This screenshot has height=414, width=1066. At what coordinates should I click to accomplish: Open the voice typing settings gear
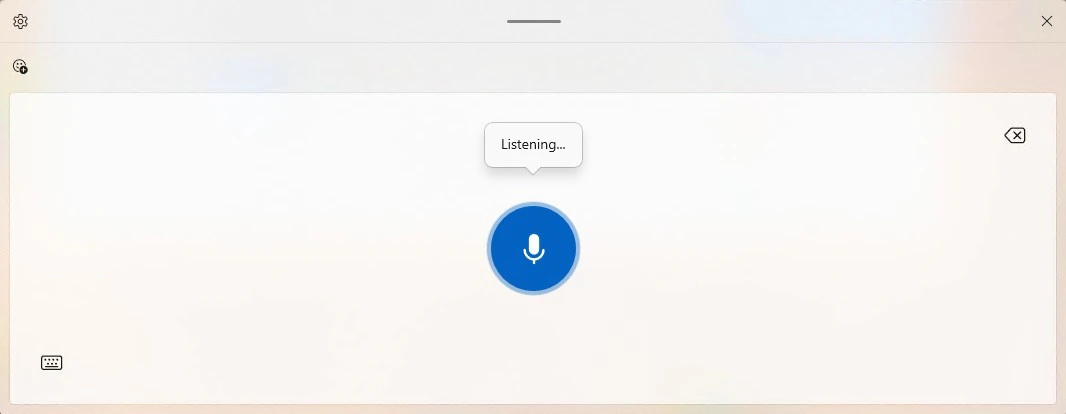click(x=20, y=21)
